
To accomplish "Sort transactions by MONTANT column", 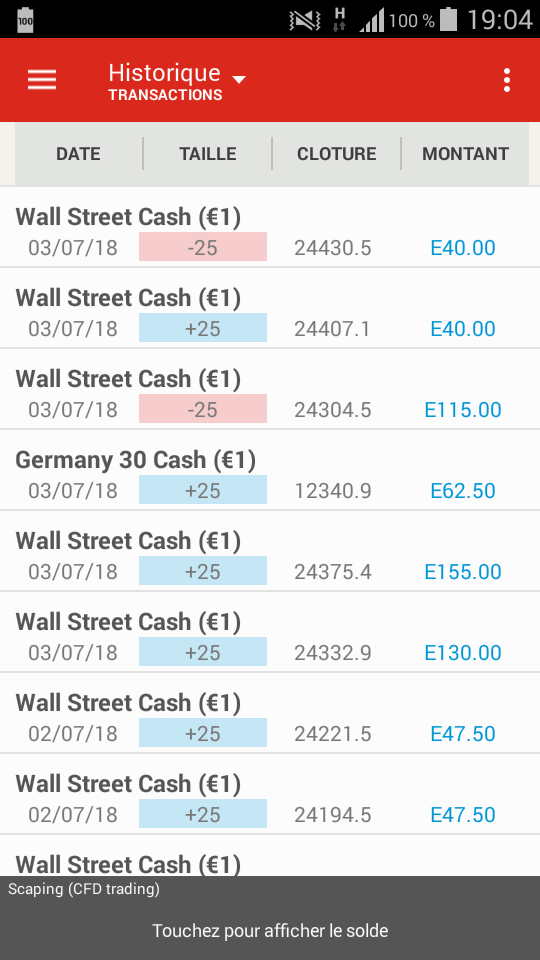I will point(465,154).
